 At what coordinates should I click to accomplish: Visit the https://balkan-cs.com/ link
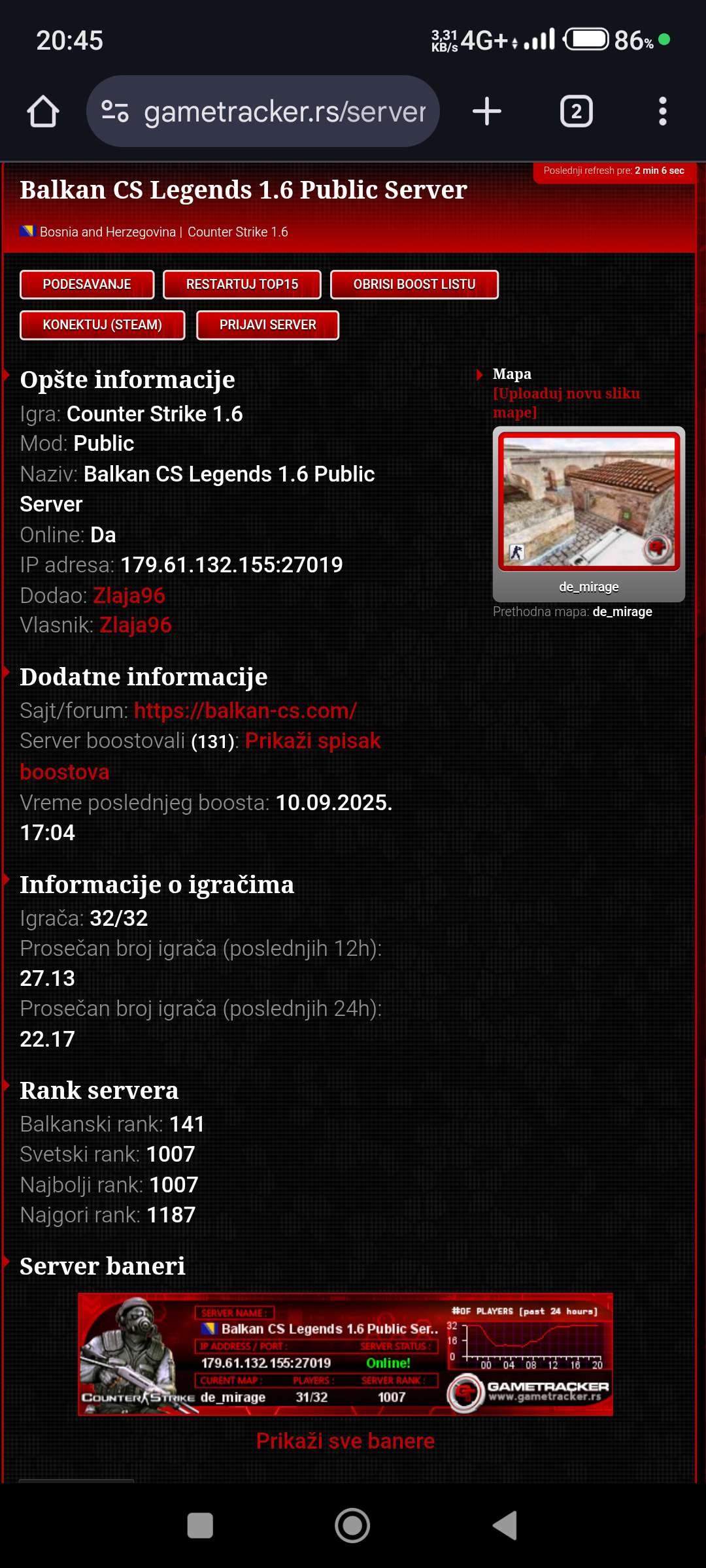(x=245, y=710)
